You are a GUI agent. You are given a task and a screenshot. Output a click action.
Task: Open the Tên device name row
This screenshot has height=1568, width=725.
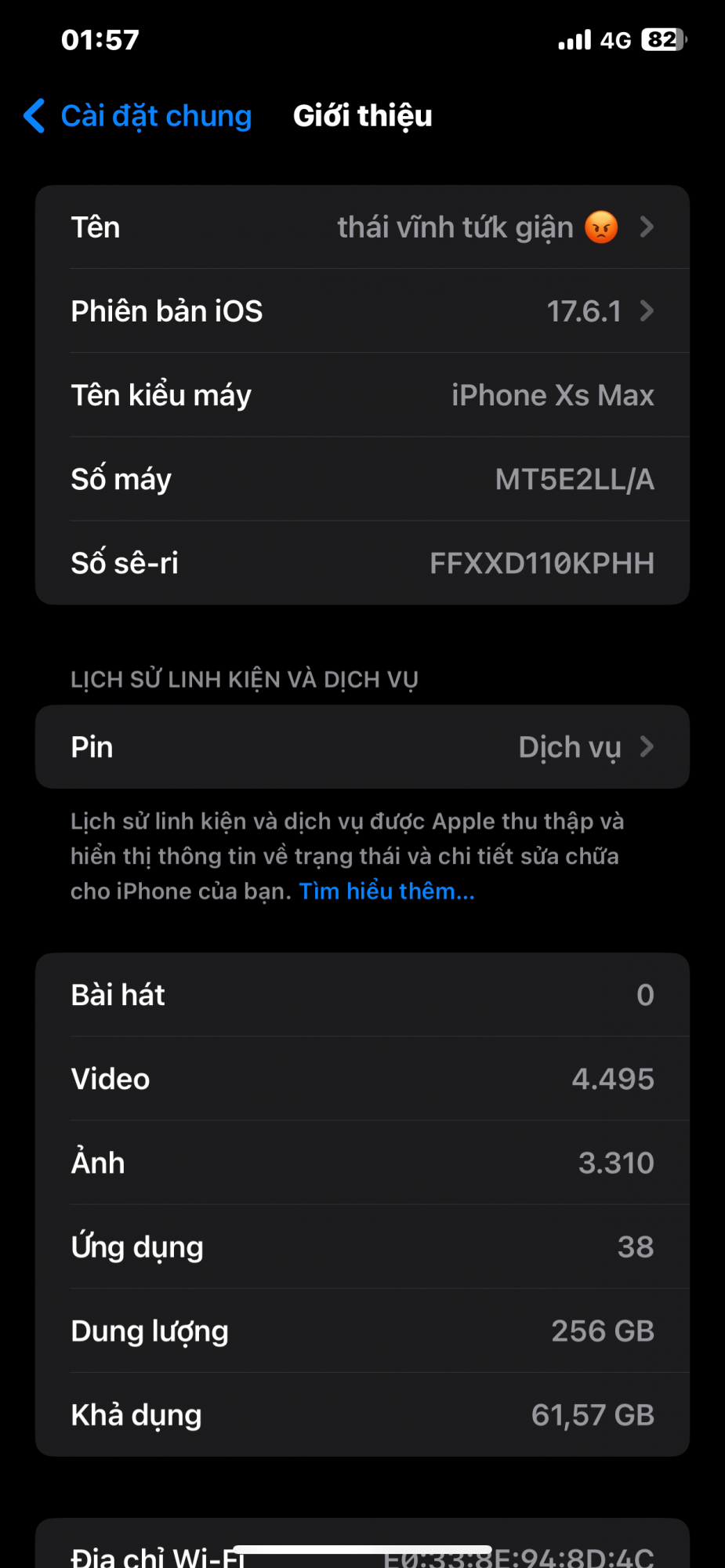(362, 227)
